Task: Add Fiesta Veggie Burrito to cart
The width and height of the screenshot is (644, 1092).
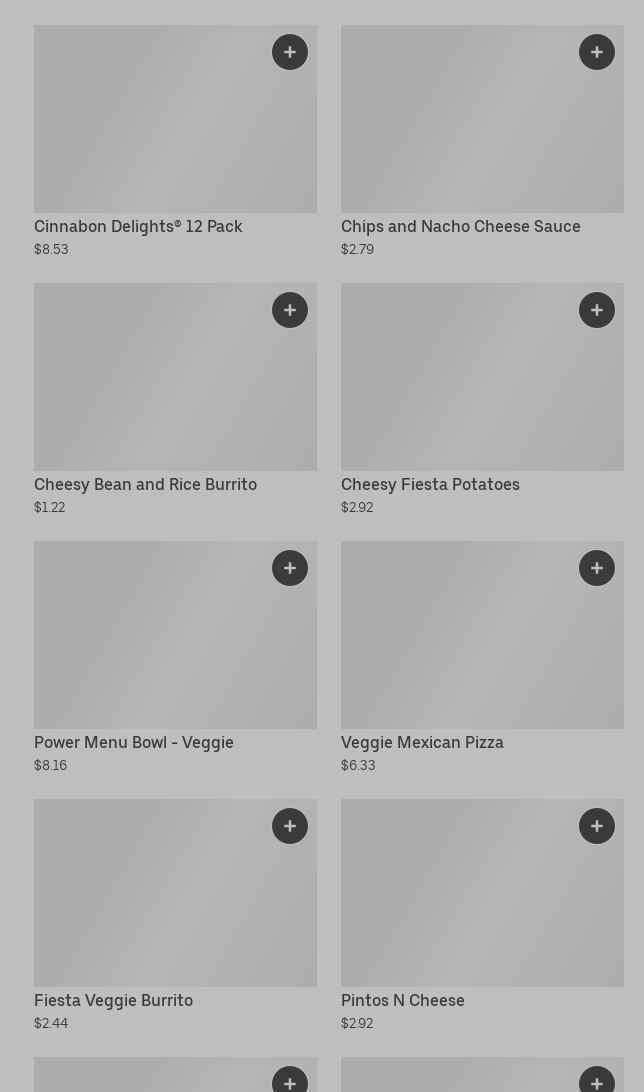Action: (x=290, y=826)
